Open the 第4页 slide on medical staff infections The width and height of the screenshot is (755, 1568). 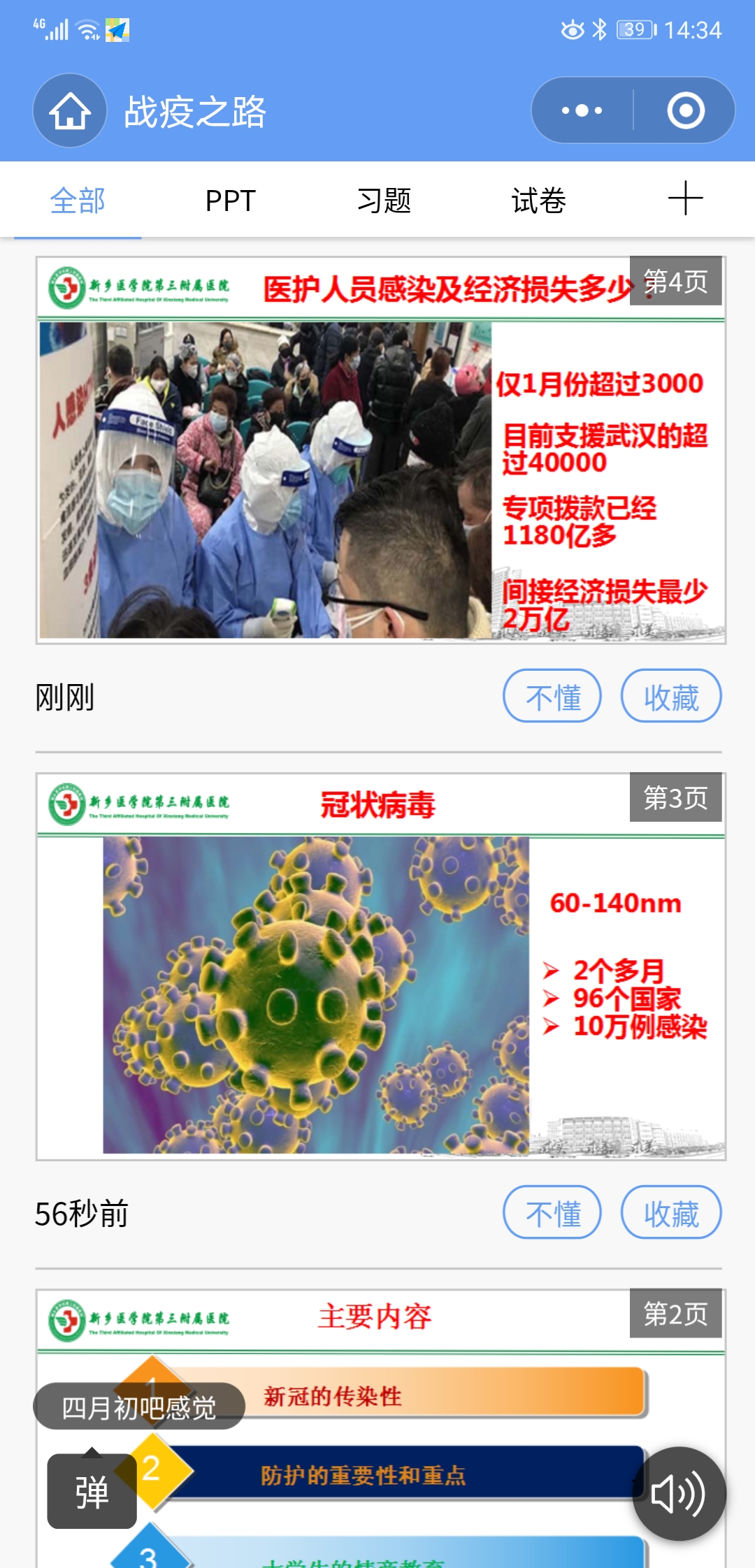click(381, 451)
